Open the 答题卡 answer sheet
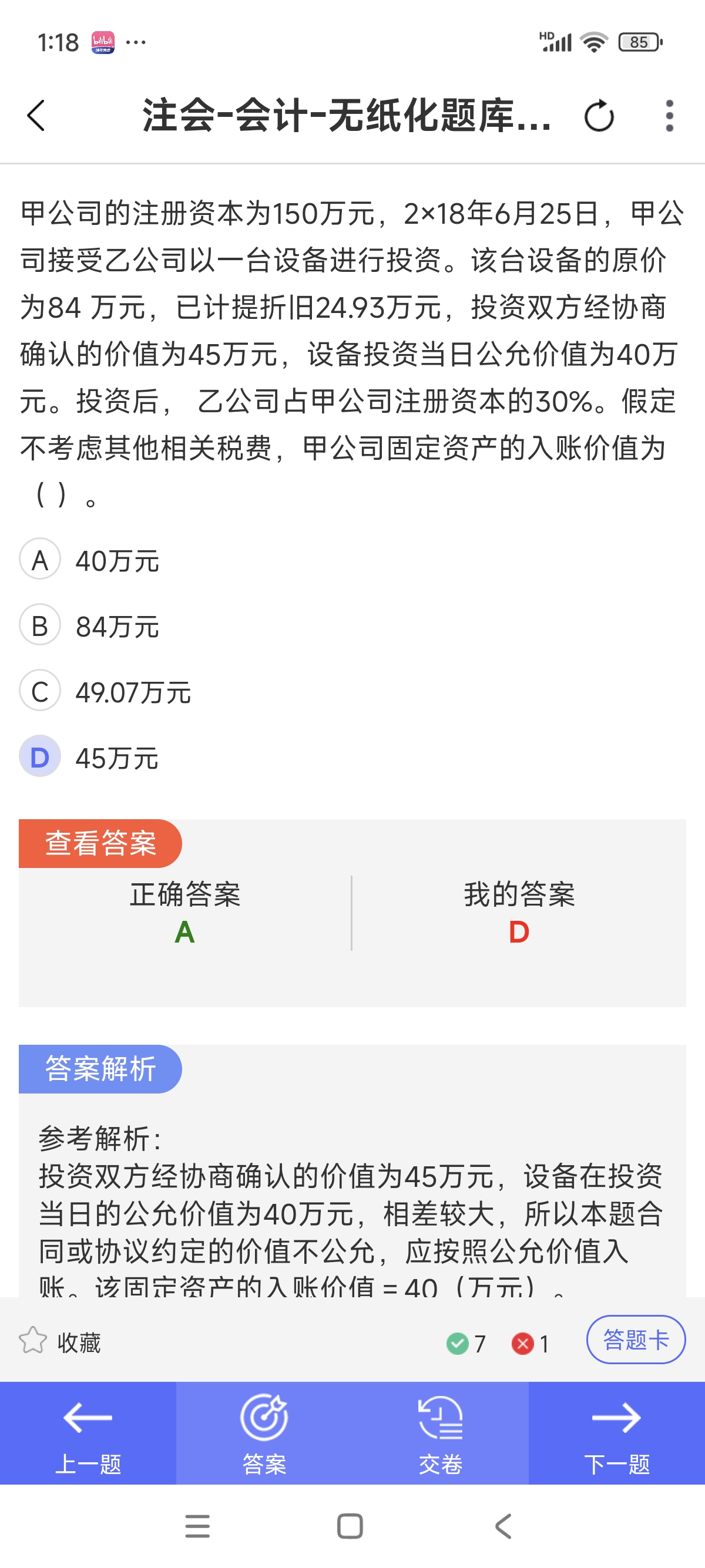 coord(636,1340)
